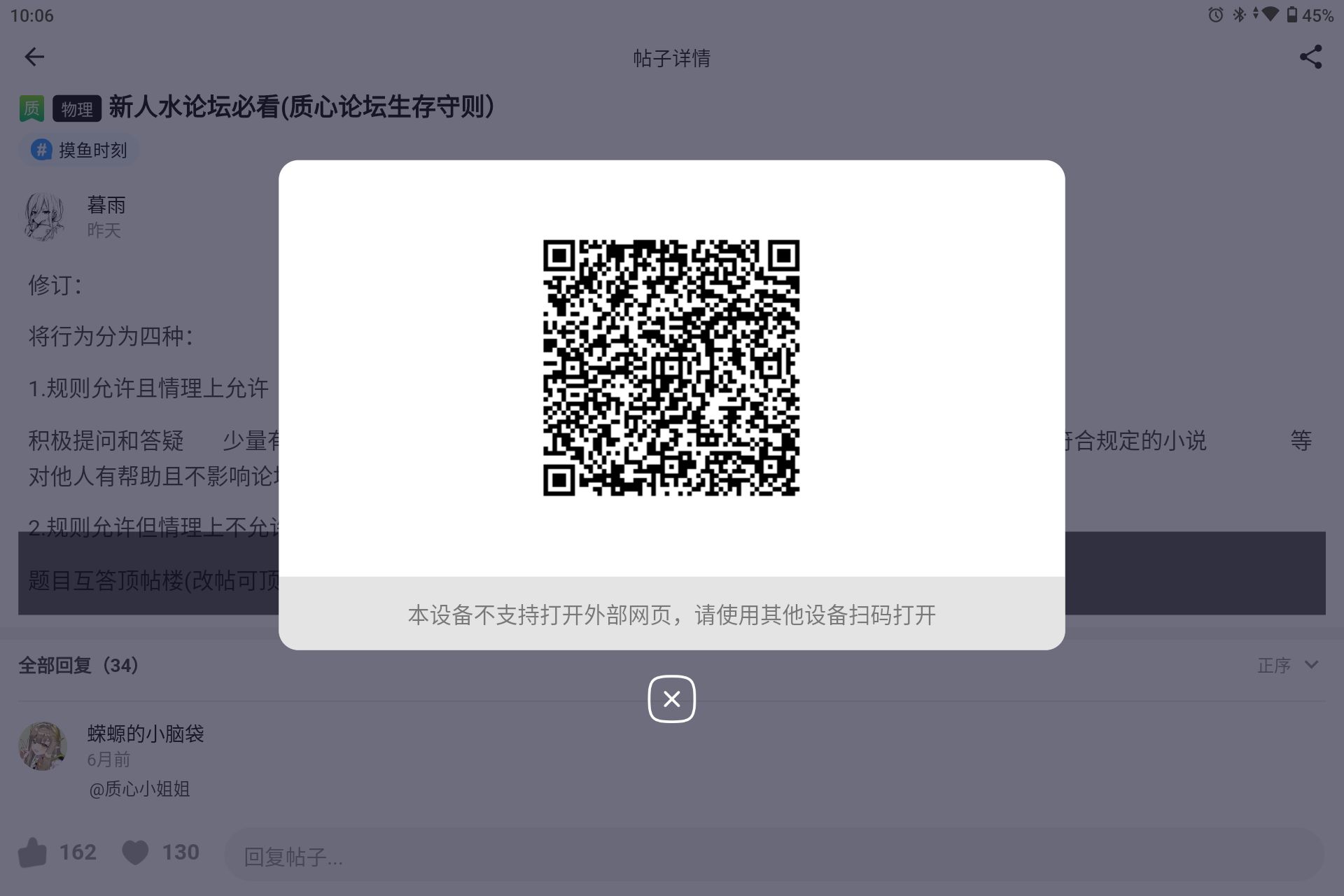Open the 摸鱼时刻 topic tag

coord(79,150)
